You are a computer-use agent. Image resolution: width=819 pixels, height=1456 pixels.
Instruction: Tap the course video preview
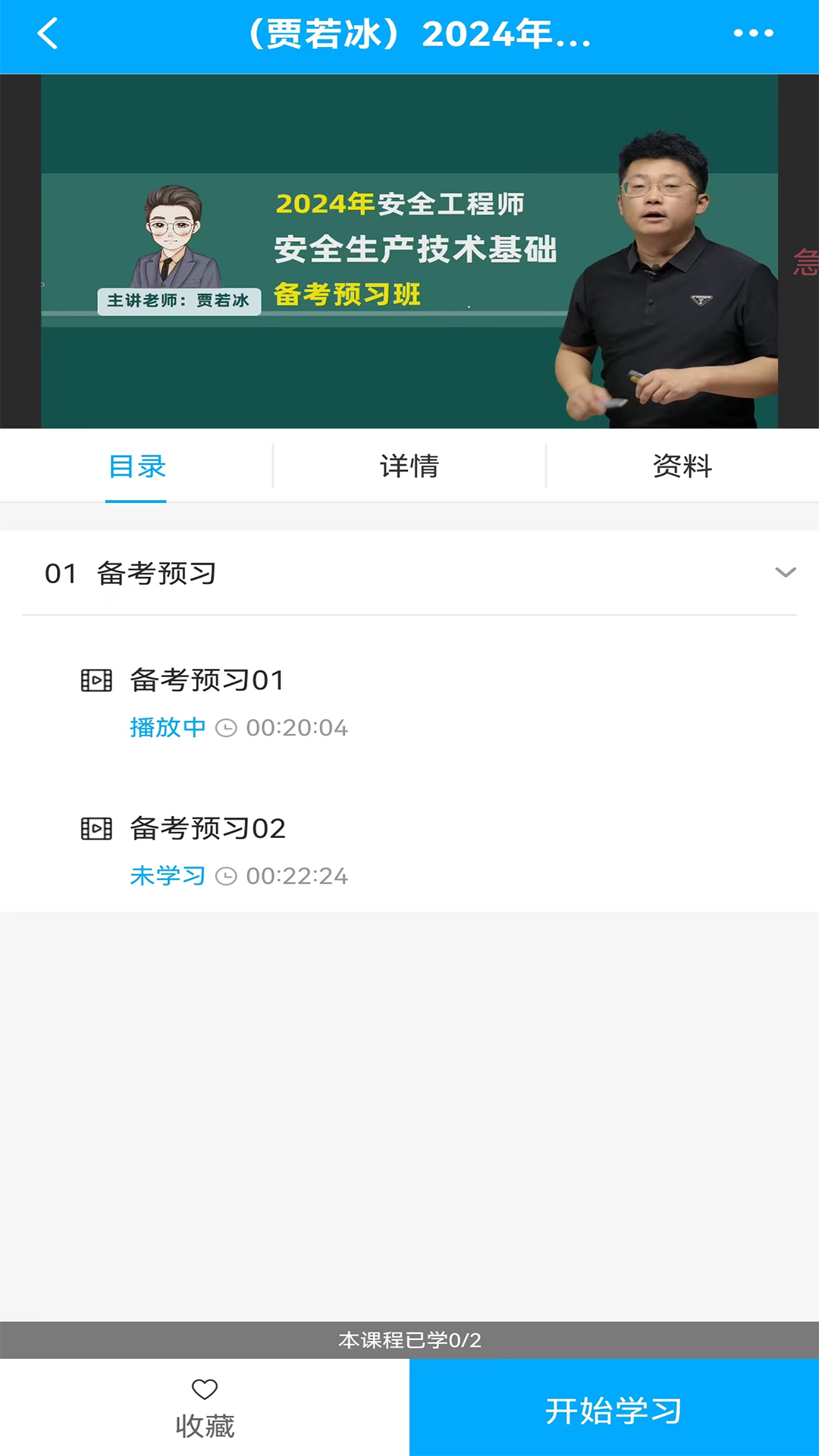tap(409, 251)
